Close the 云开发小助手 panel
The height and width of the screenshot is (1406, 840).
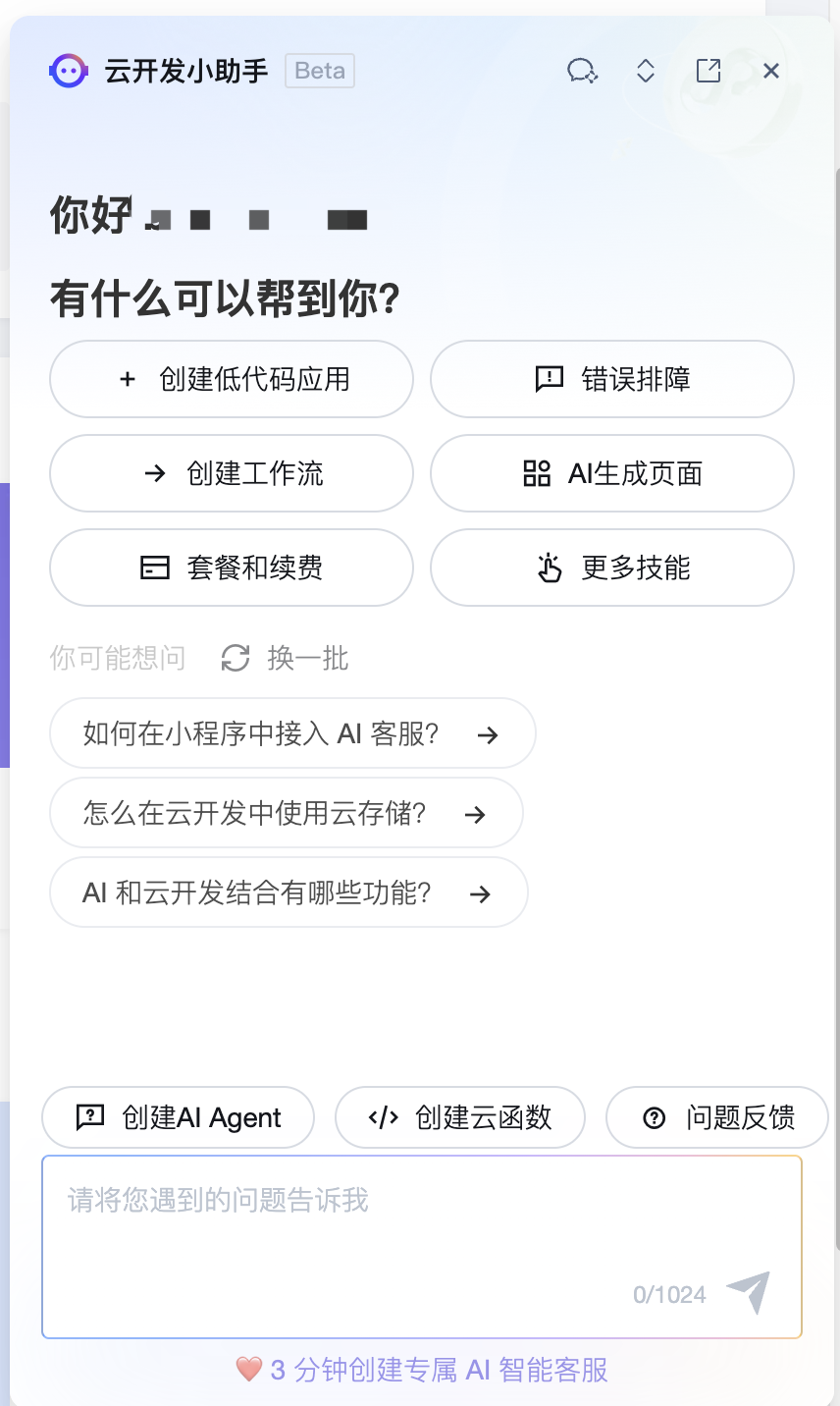click(x=771, y=71)
